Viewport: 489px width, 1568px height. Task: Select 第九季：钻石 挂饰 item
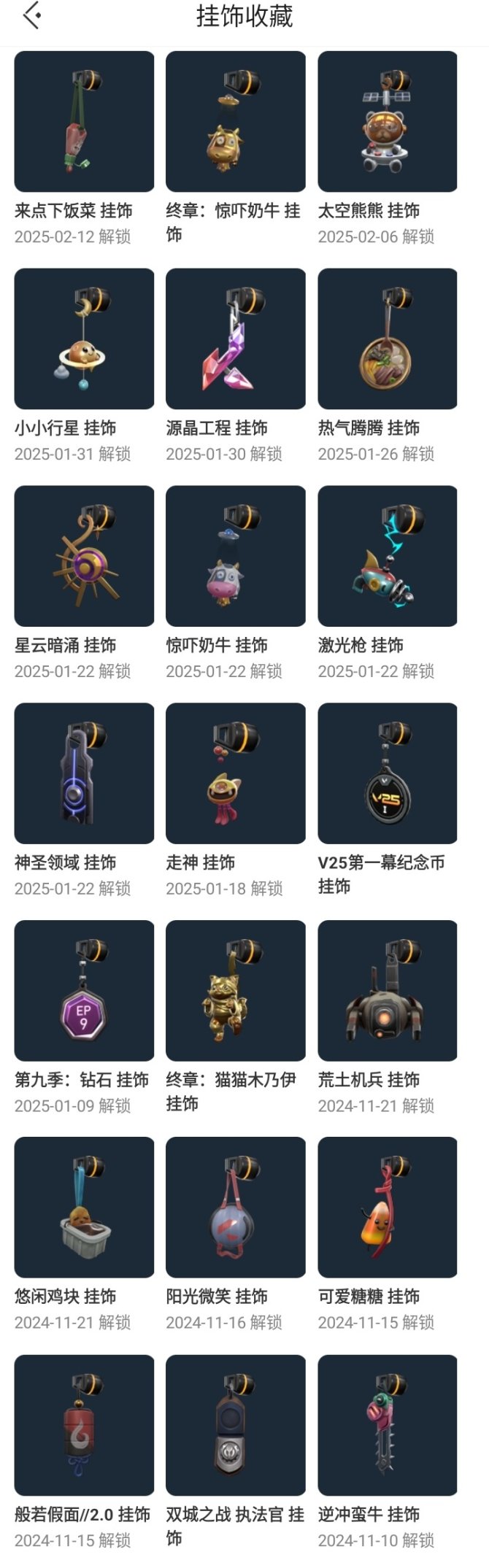point(84,990)
